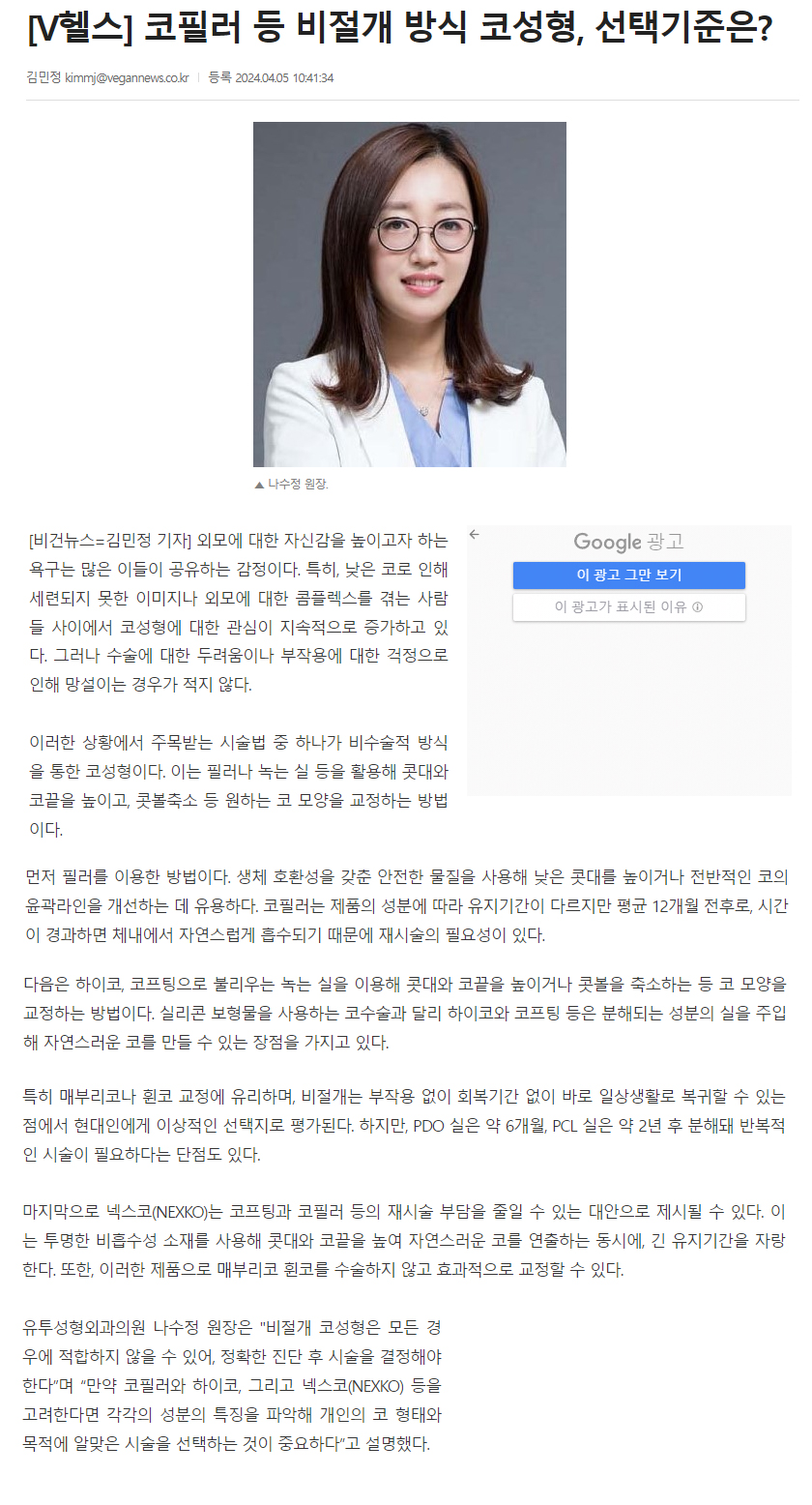Tap '이 광고 그만 보기' button
The image size is (812, 1505).
coord(628,575)
